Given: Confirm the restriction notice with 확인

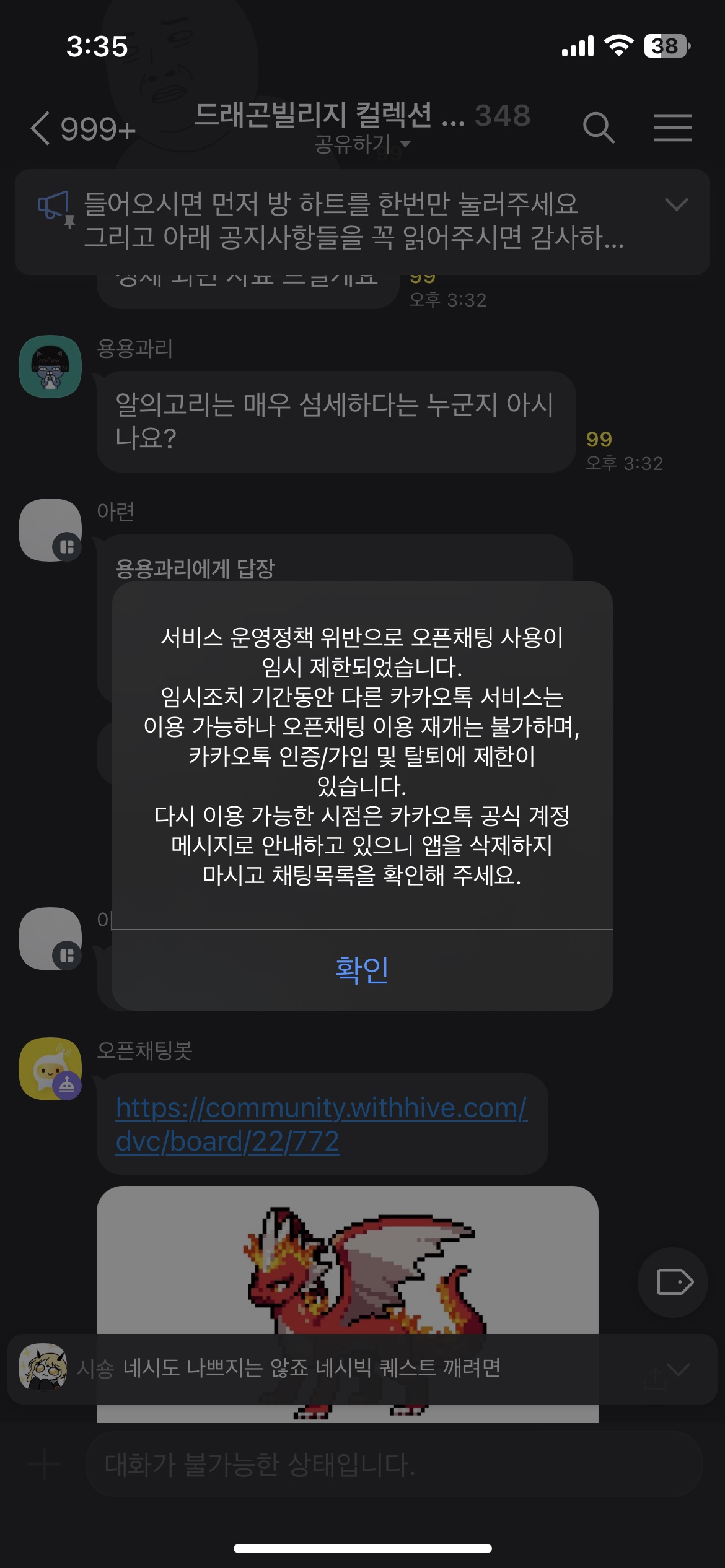Looking at the screenshot, I should click(x=362, y=970).
